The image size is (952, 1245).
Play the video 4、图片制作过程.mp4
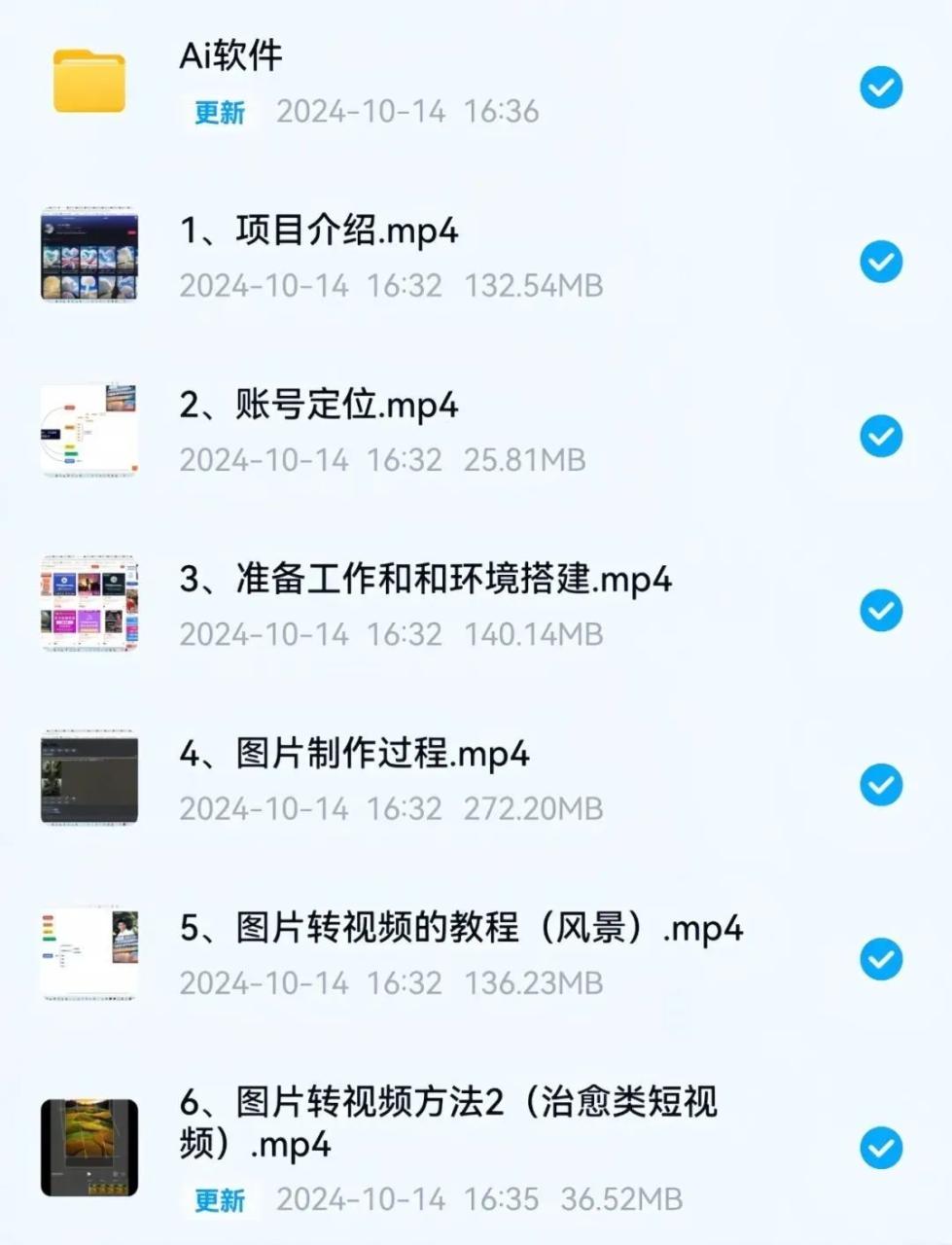(x=354, y=754)
